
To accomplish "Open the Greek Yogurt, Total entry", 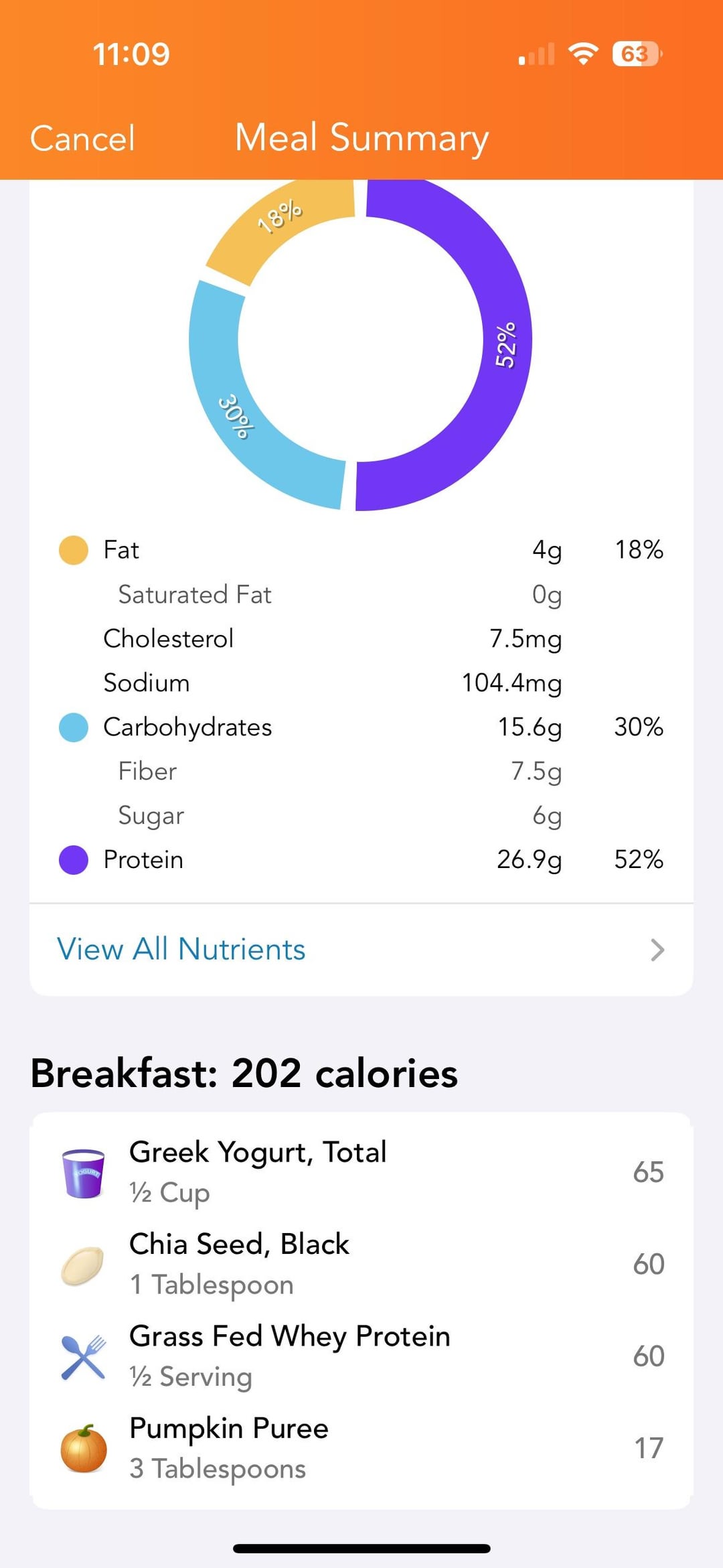I will 361,1172.
